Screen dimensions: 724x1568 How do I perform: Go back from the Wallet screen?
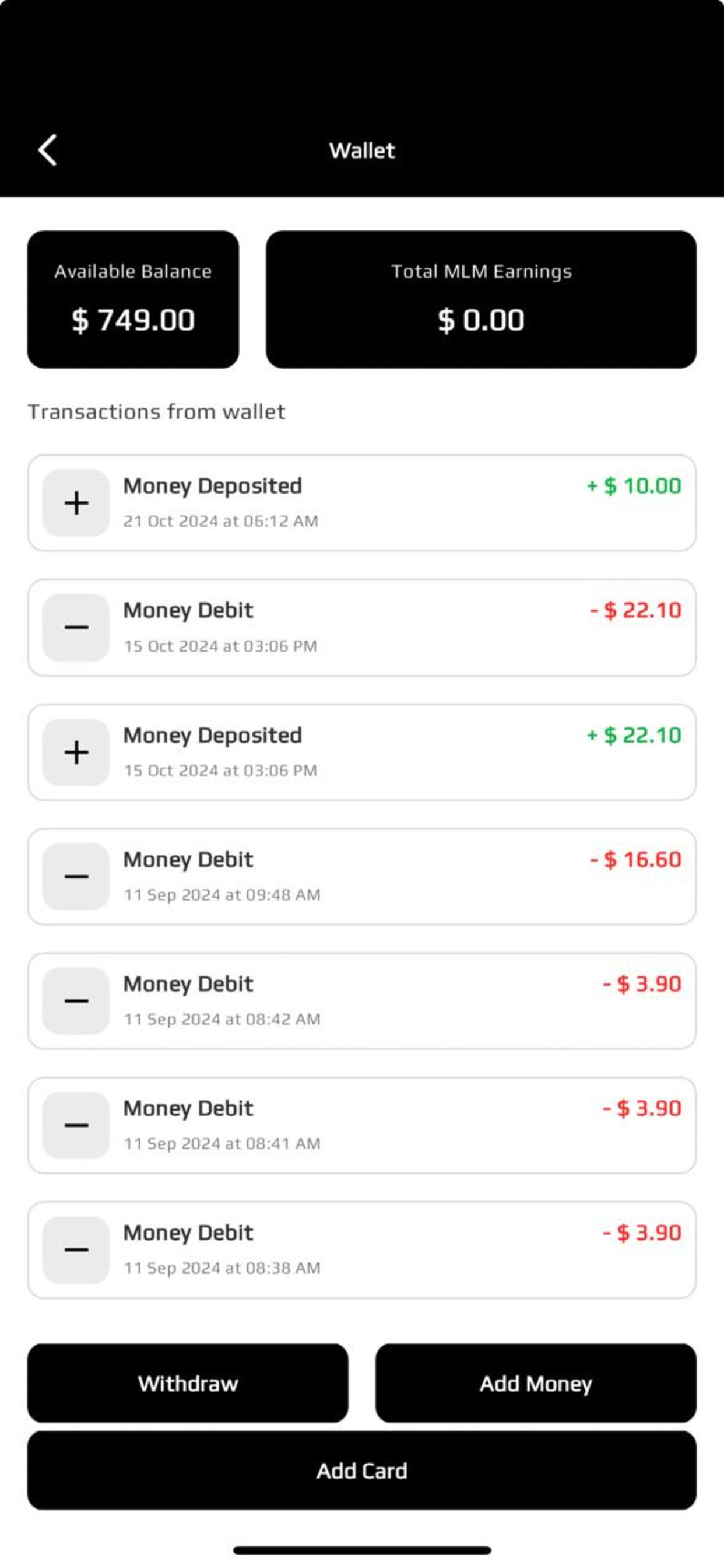pyautogui.click(x=47, y=150)
